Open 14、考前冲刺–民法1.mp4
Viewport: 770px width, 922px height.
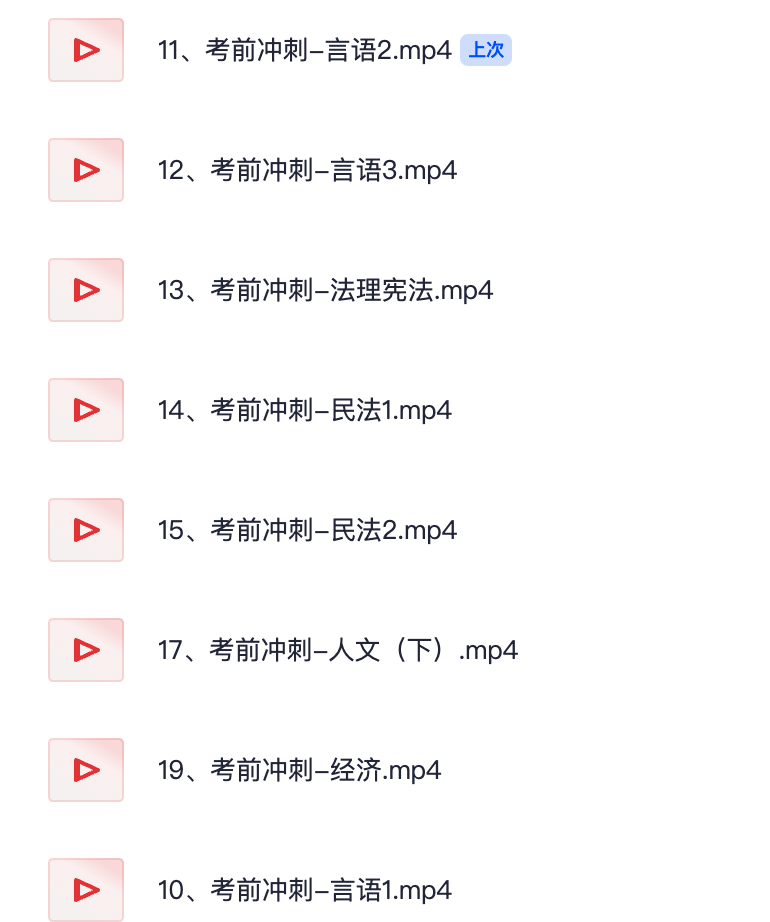303,410
